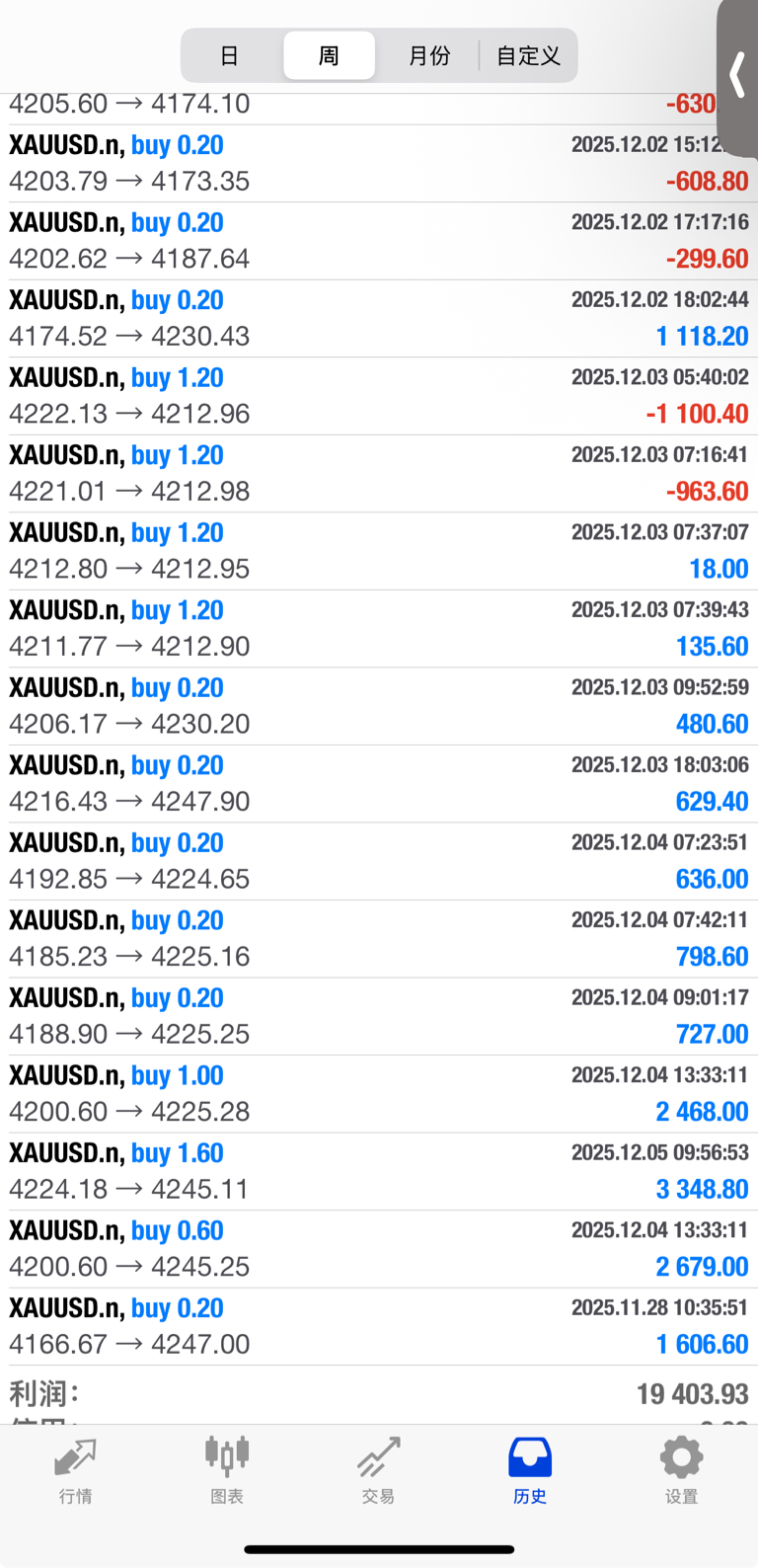Viewport: 758px width, 1568px height.
Task: View the 2025.11.28 trade with 1 606.60
Action: (x=379, y=1326)
